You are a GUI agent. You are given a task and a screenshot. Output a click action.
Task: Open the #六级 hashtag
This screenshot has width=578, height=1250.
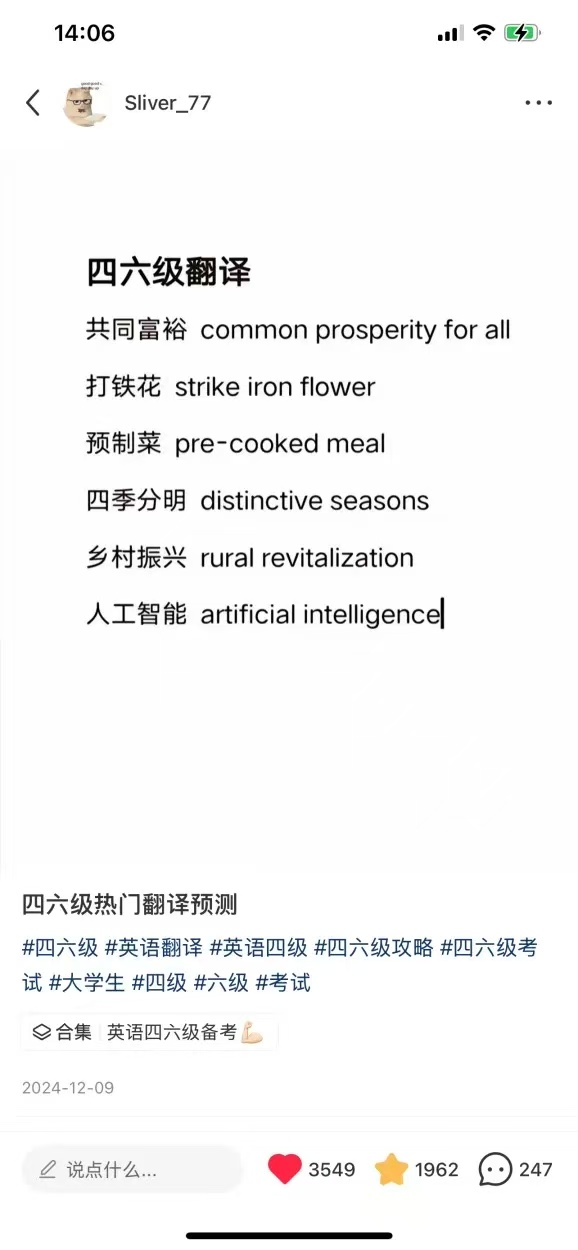[x=221, y=982]
